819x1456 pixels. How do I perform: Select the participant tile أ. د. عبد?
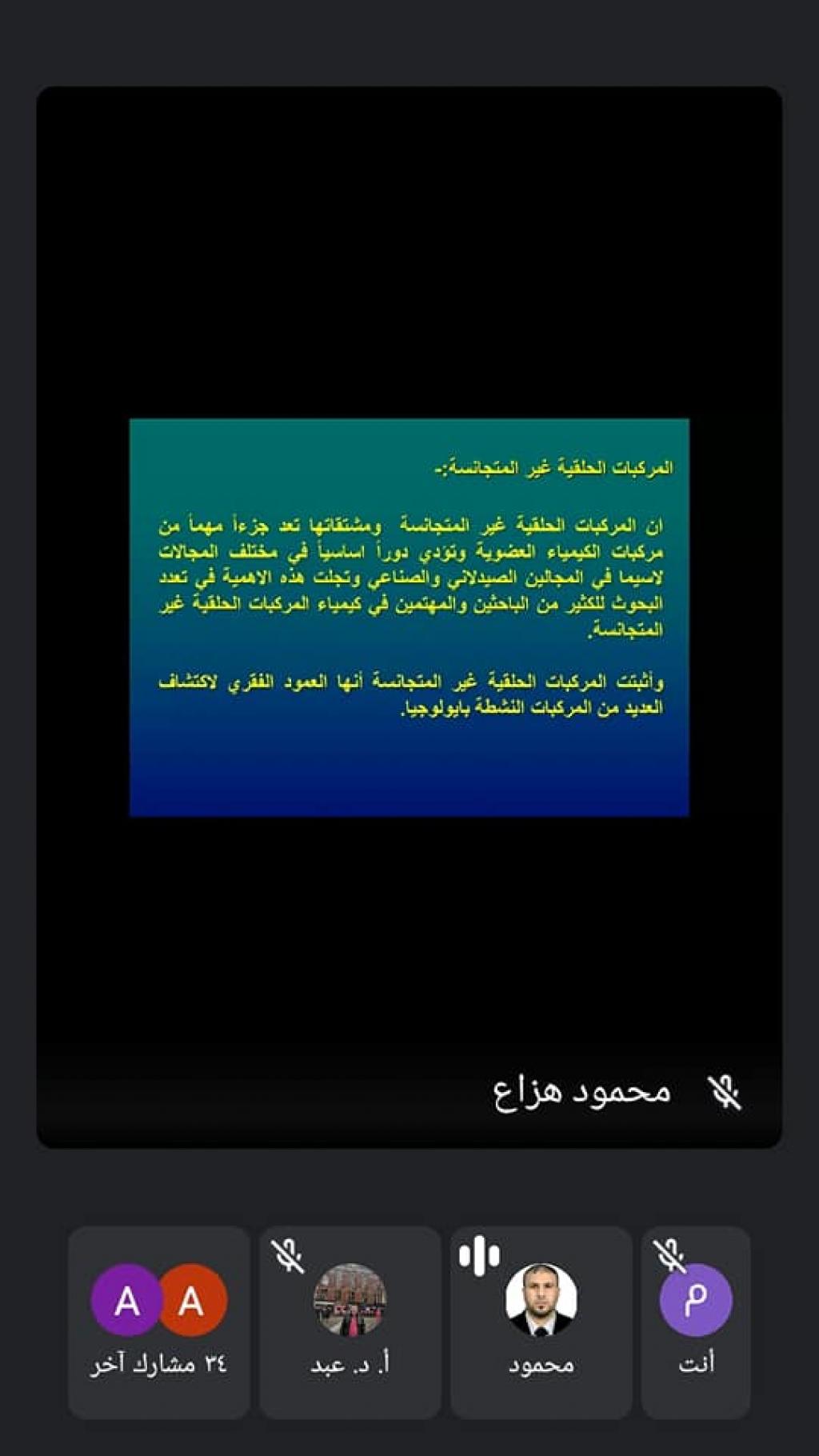pos(350,1322)
